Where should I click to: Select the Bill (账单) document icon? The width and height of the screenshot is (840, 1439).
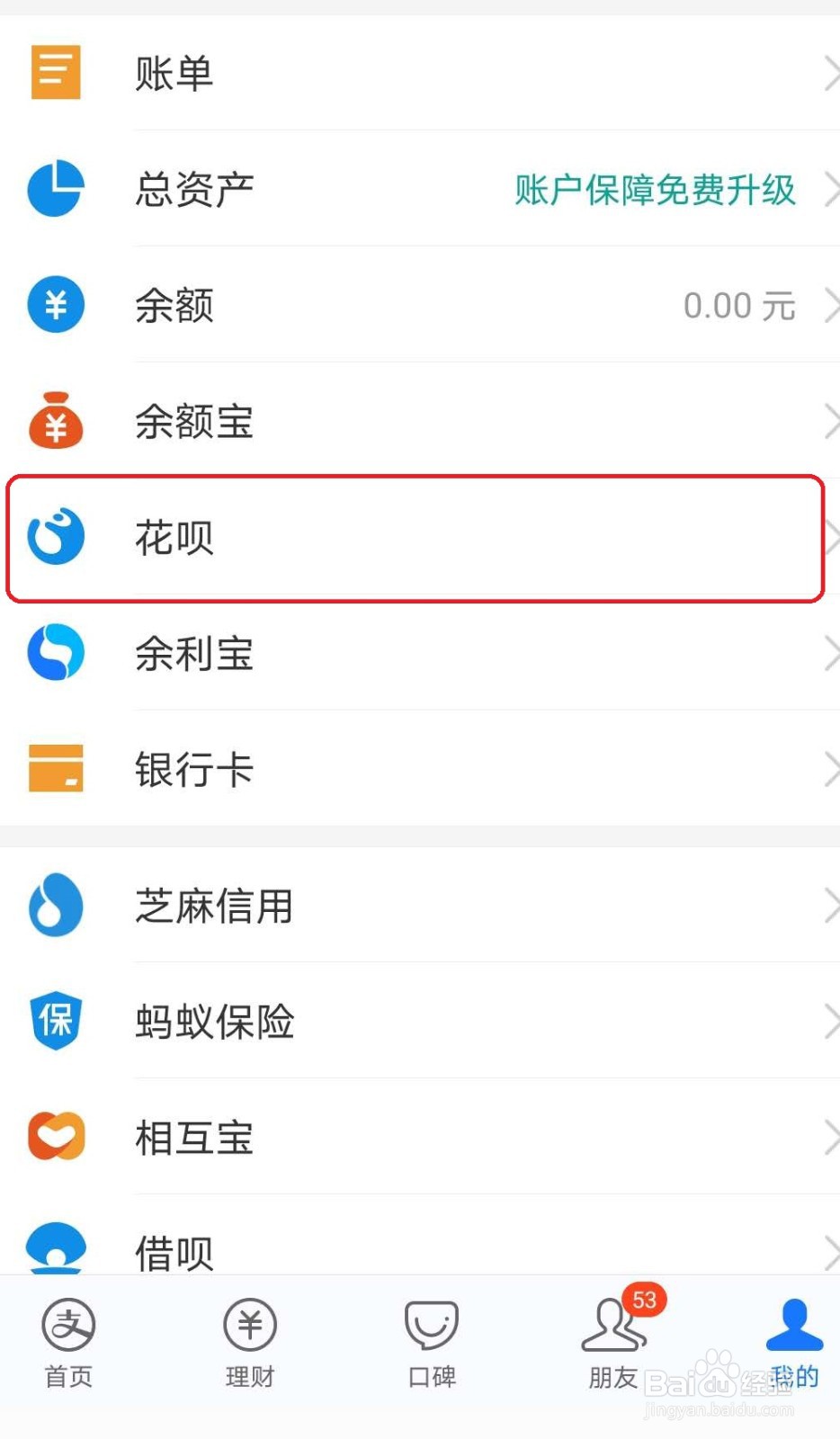(x=56, y=74)
